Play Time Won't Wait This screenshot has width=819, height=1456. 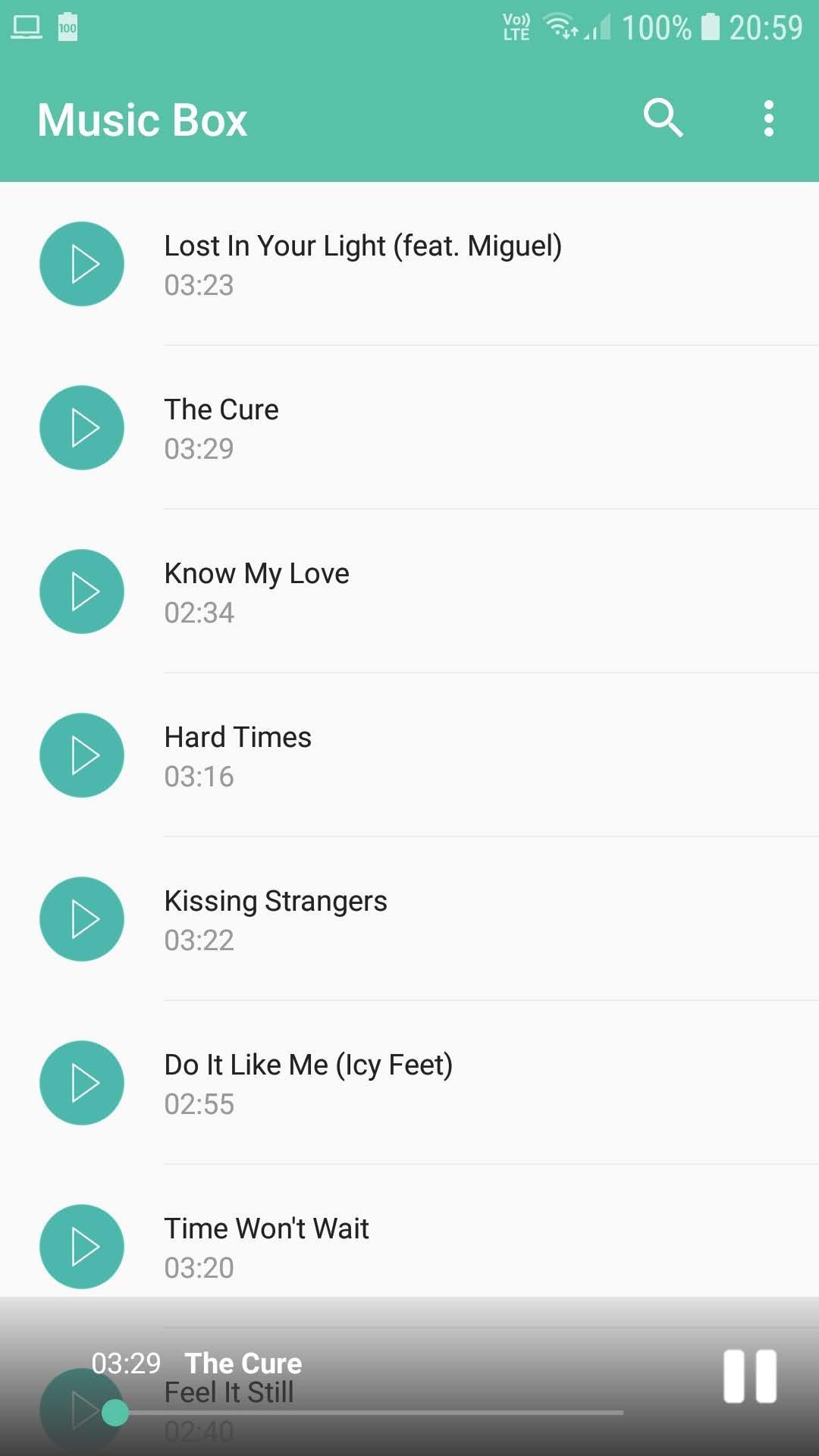82,1247
